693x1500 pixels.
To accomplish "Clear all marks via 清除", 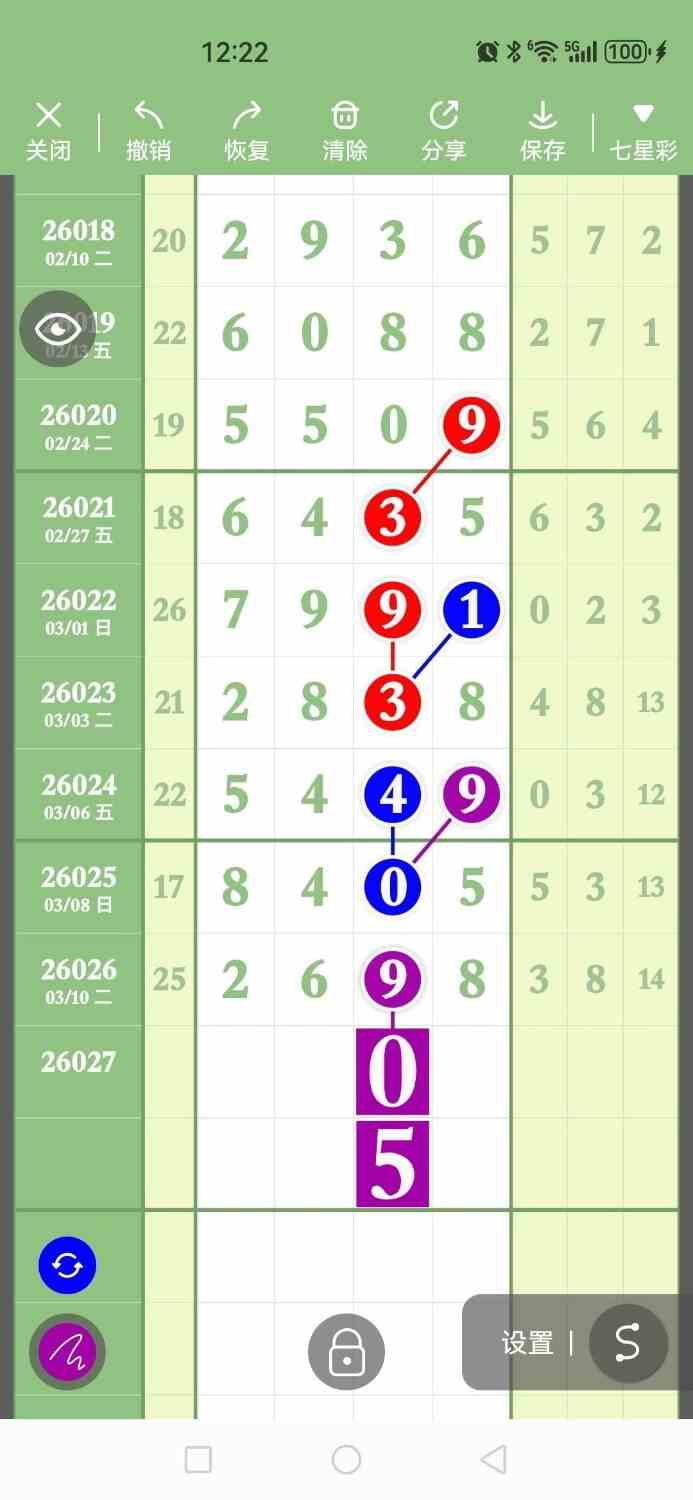I will tap(344, 131).
